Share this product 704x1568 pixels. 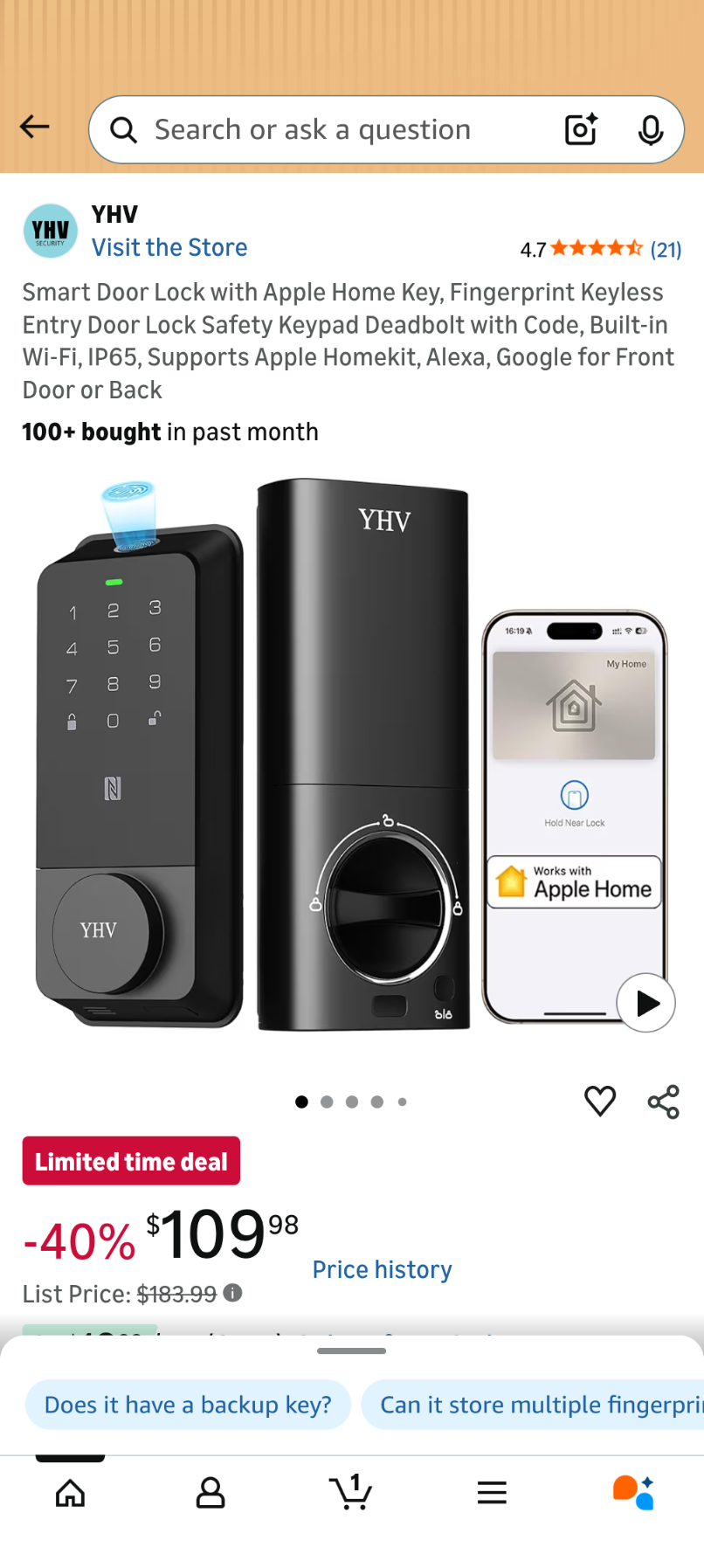[x=664, y=1102]
